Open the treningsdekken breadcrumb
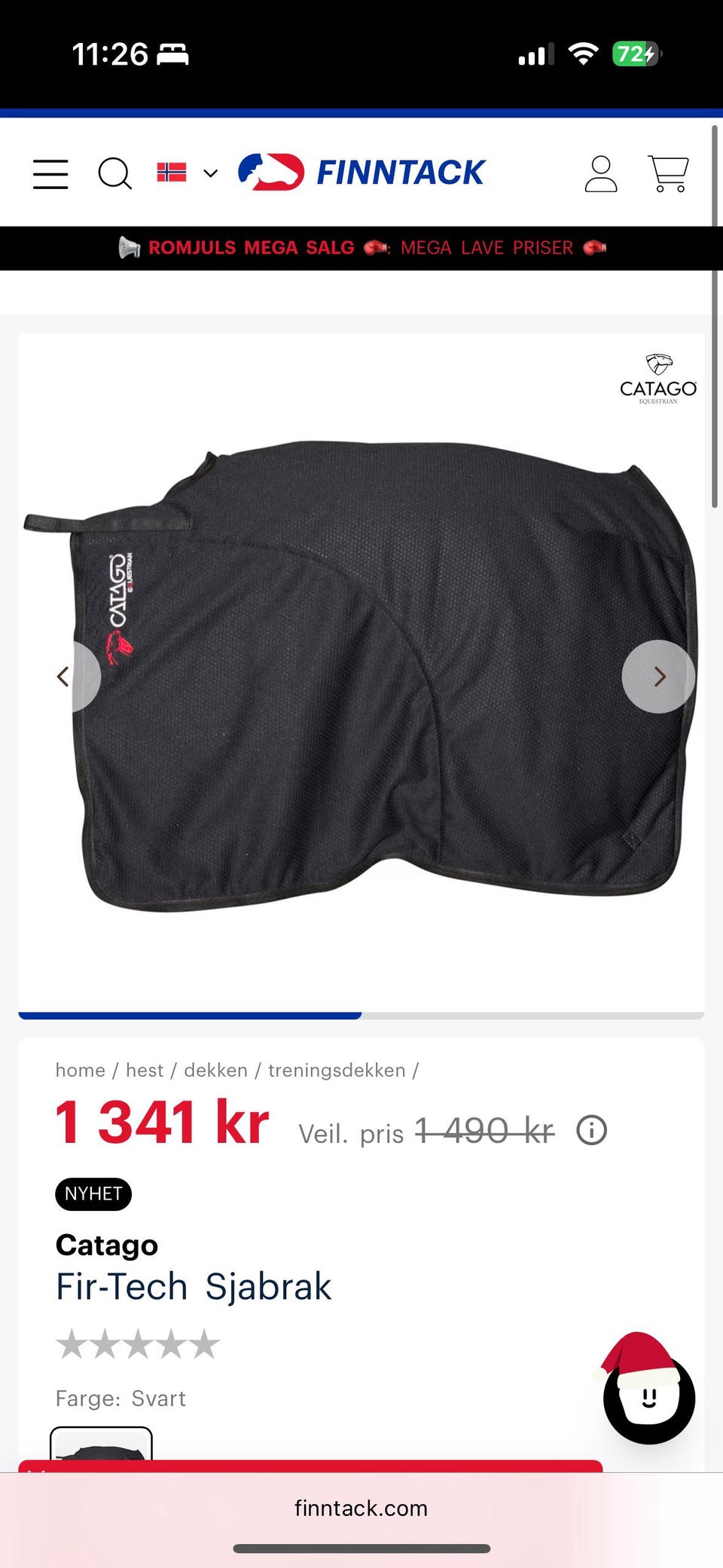 pyautogui.click(x=337, y=1070)
